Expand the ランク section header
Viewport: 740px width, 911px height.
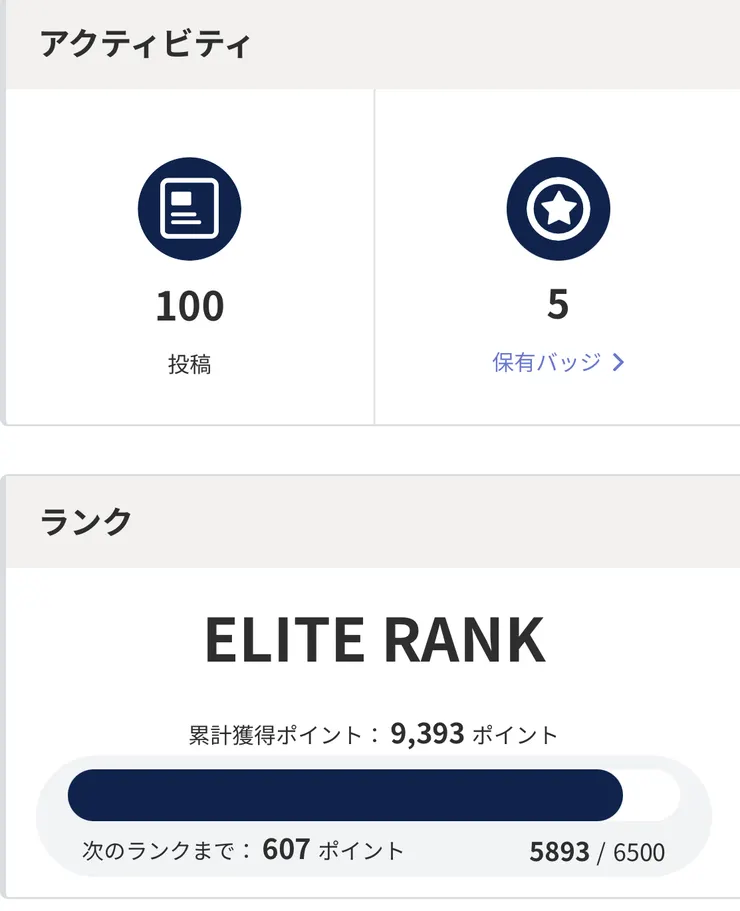tap(87, 519)
